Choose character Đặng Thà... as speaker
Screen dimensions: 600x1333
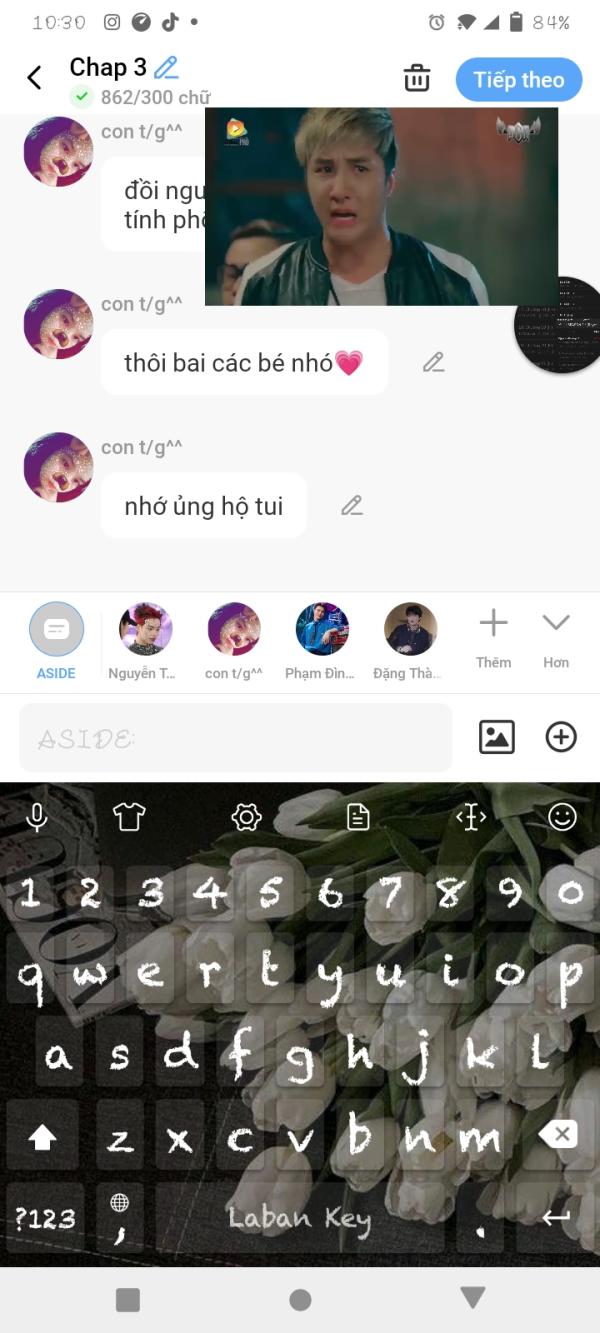pyautogui.click(x=410, y=642)
